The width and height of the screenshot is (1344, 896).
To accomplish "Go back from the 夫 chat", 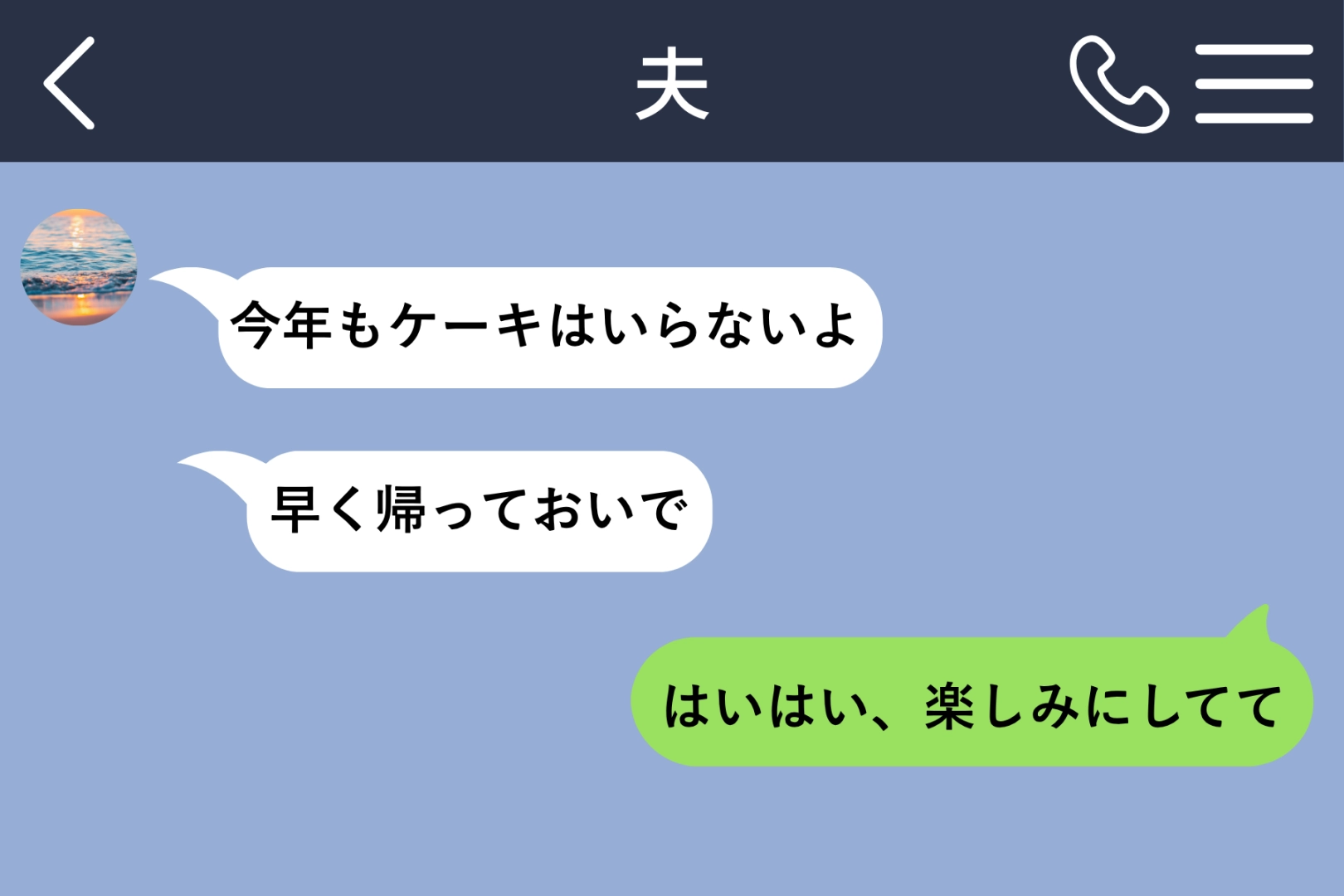I will click(x=69, y=83).
